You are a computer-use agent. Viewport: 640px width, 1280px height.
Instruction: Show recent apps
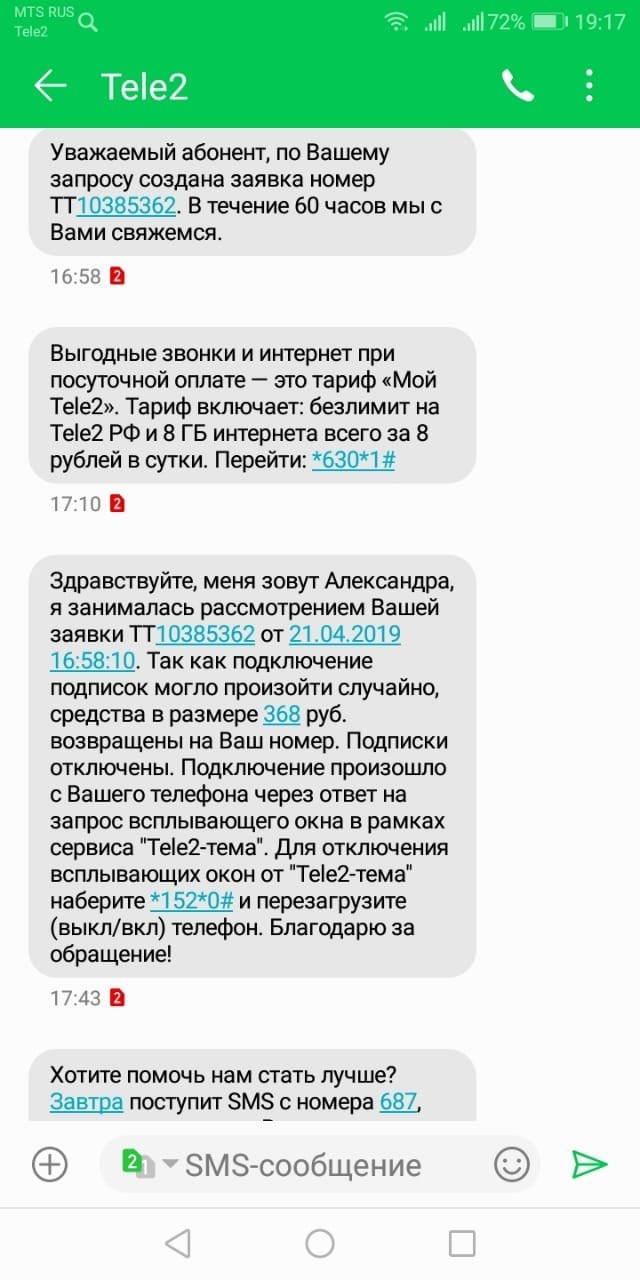tap(462, 1243)
